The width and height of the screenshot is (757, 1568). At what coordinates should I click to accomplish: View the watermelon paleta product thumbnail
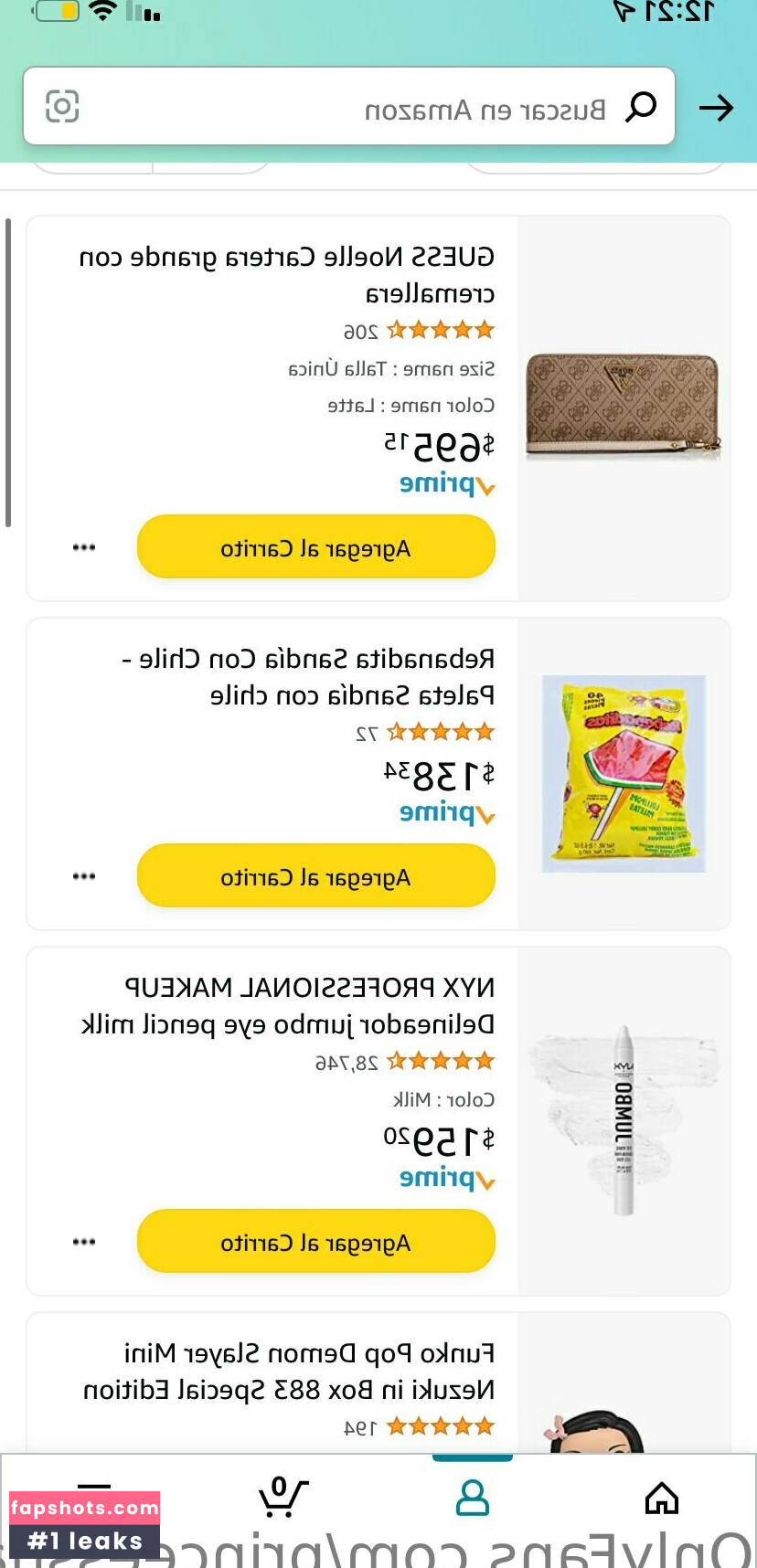click(623, 773)
